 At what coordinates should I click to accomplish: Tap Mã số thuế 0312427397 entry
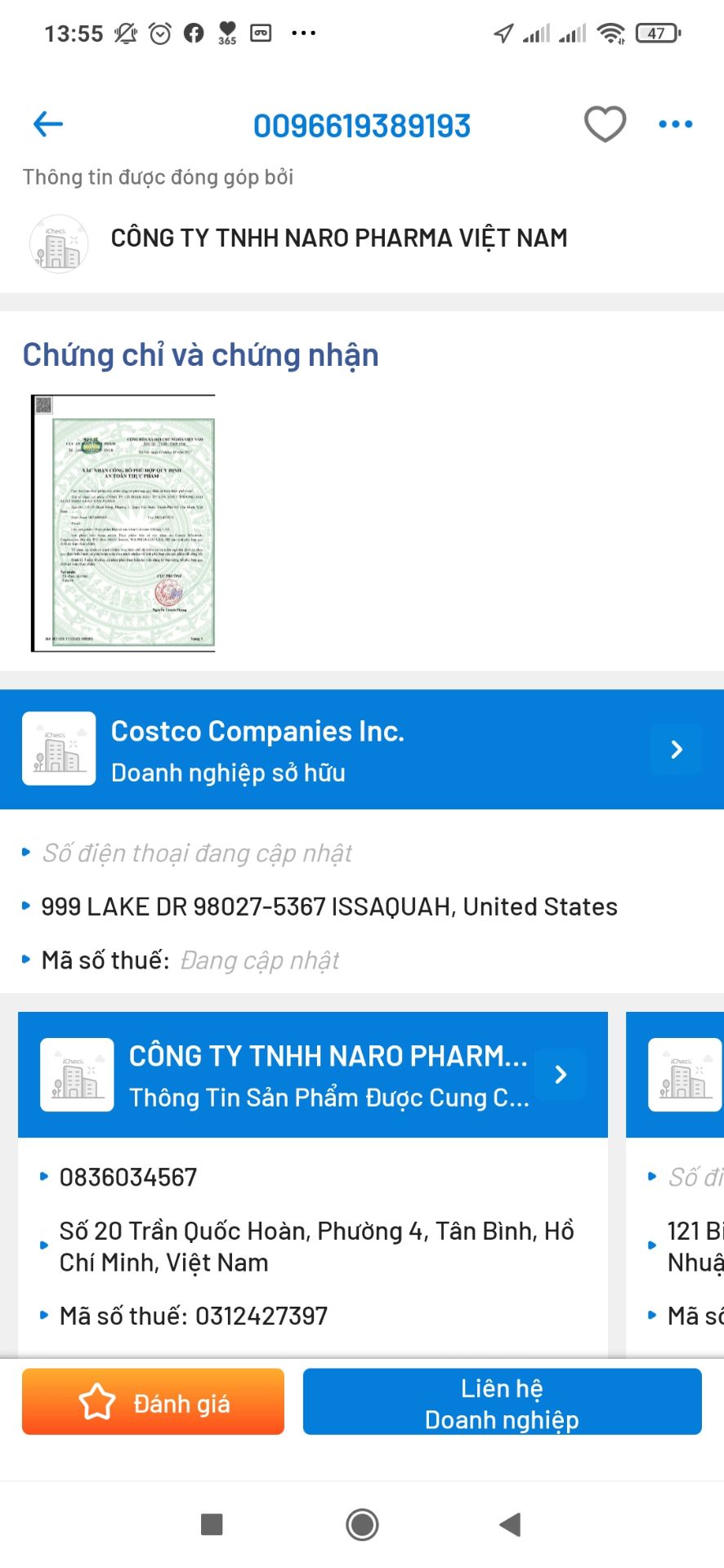(x=194, y=1316)
